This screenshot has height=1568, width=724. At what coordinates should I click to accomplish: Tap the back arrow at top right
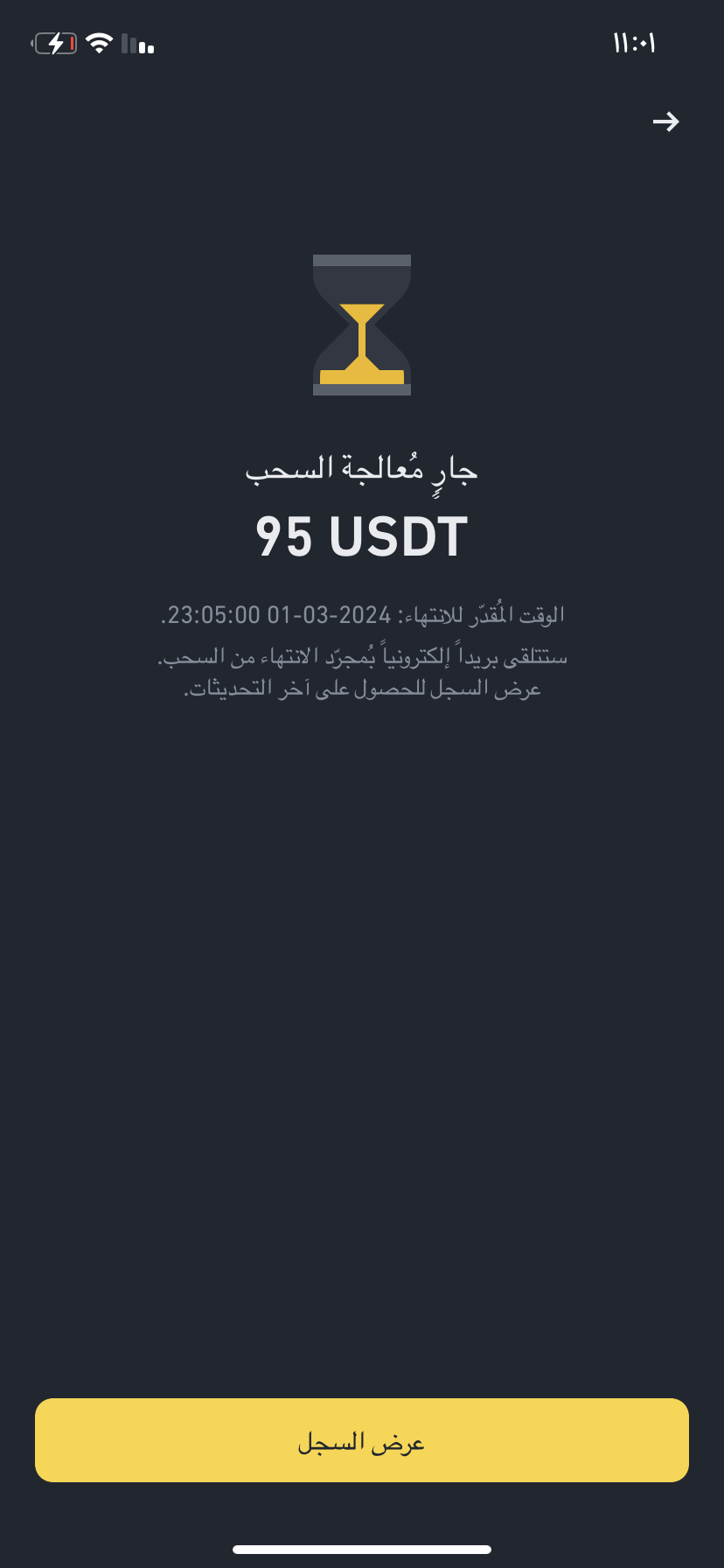pos(666,122)
